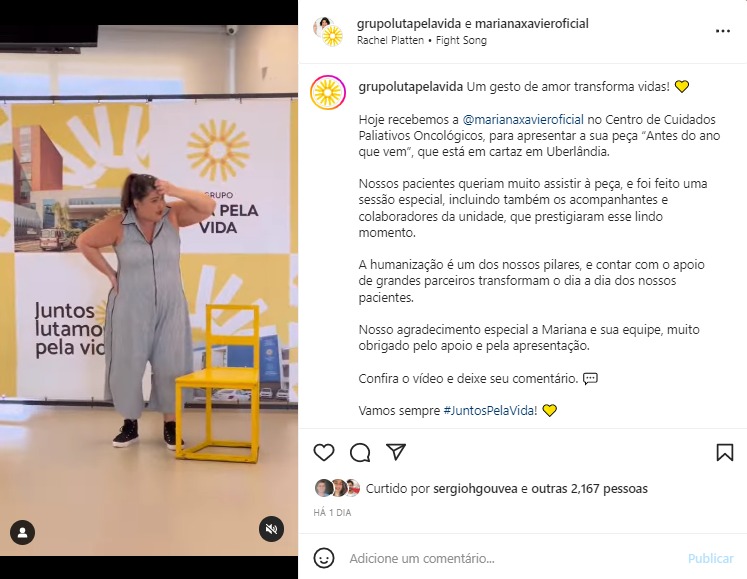
Task: Open the comment bubble icon
Action: [x=360, y=453]
